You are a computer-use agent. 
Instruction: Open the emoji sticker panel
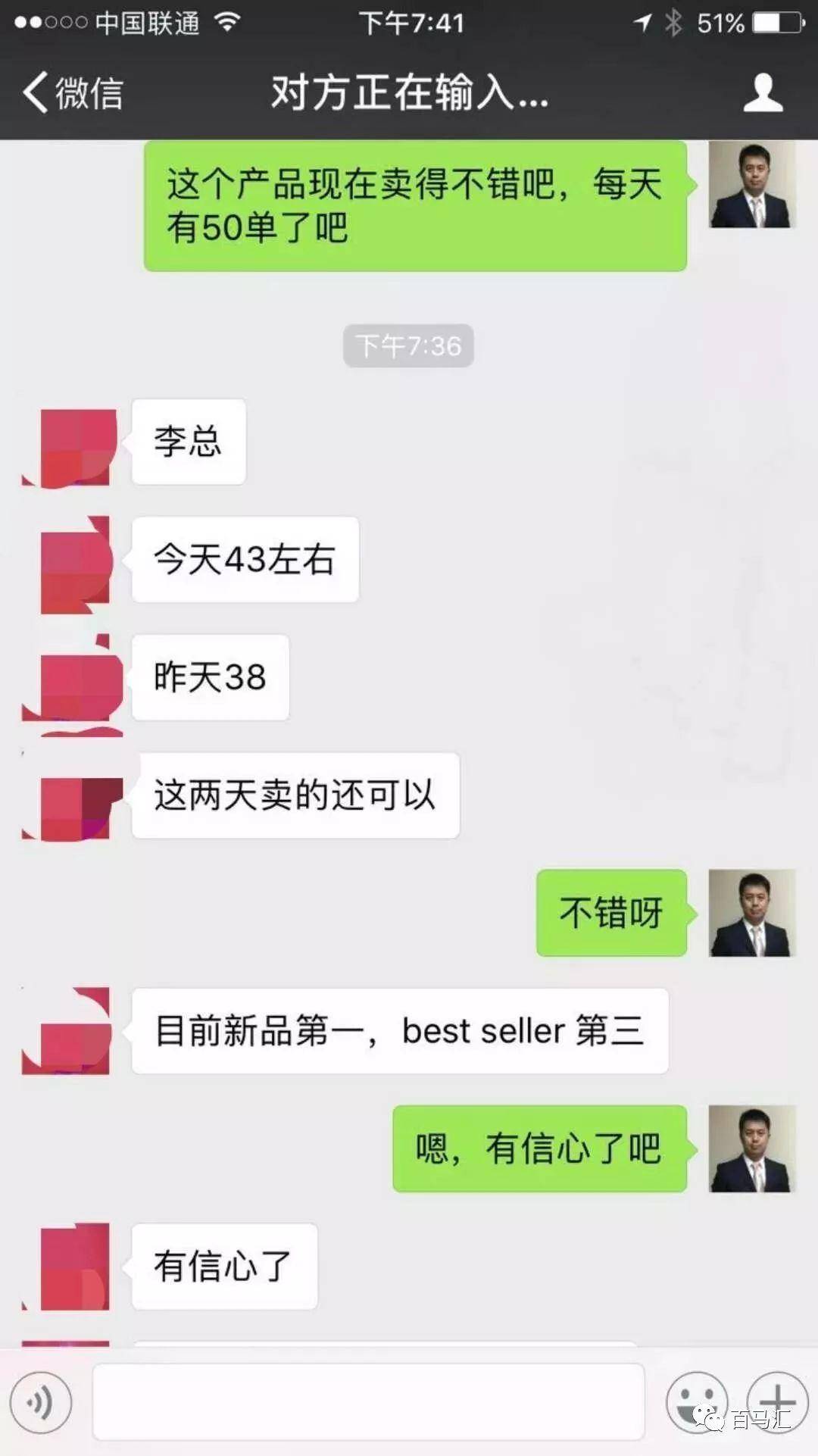point(696,1402)
